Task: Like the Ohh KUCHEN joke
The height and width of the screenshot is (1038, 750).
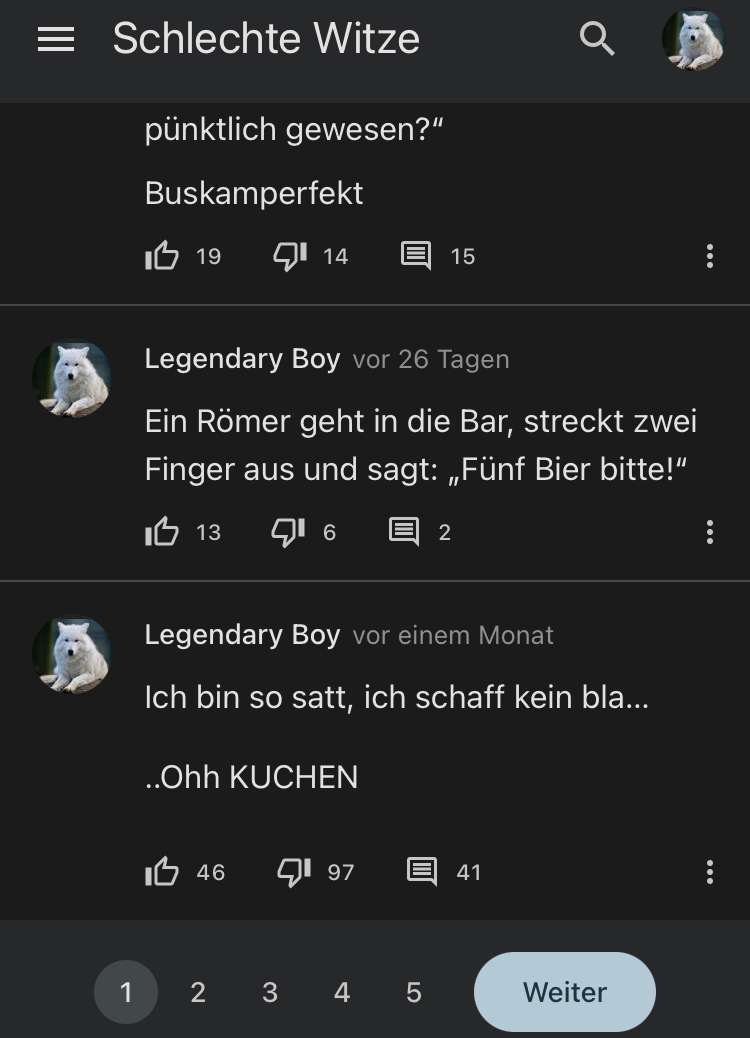Action: pyautogui.click(x=162, y=872)
